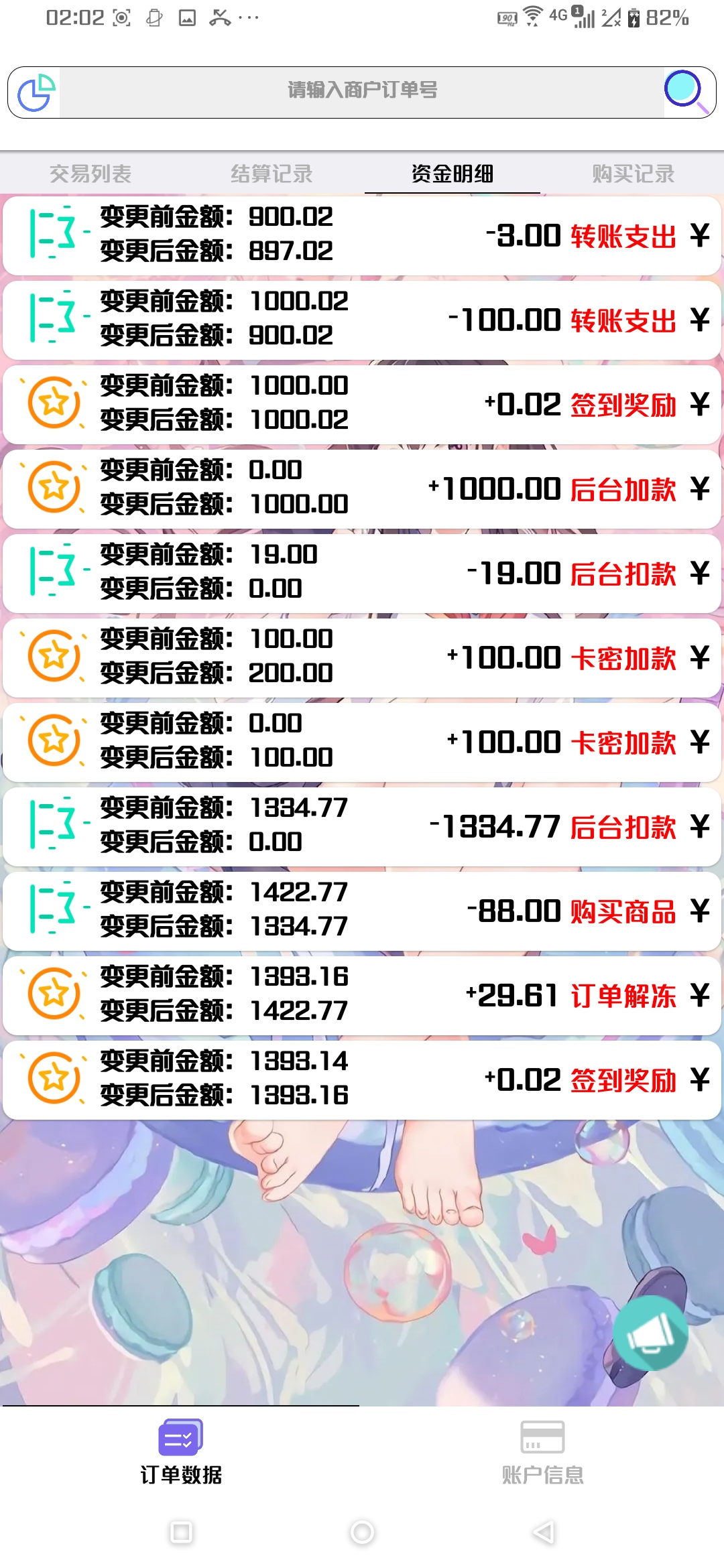Select the 资金明细 tab
The width and height of the screenshot is (724, 1568).
click(452, 174)
